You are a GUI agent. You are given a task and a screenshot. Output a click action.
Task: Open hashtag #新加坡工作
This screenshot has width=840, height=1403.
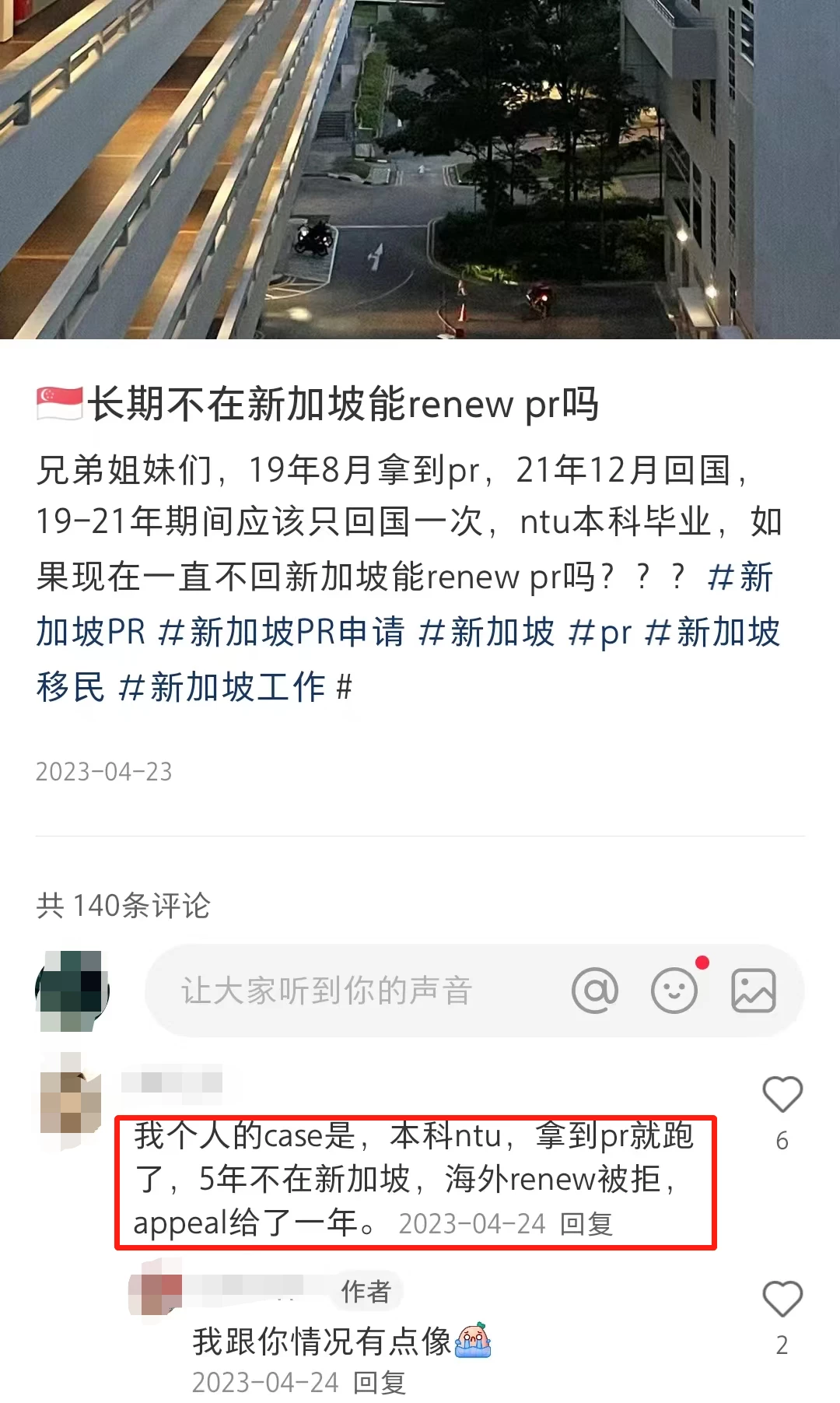222,687
